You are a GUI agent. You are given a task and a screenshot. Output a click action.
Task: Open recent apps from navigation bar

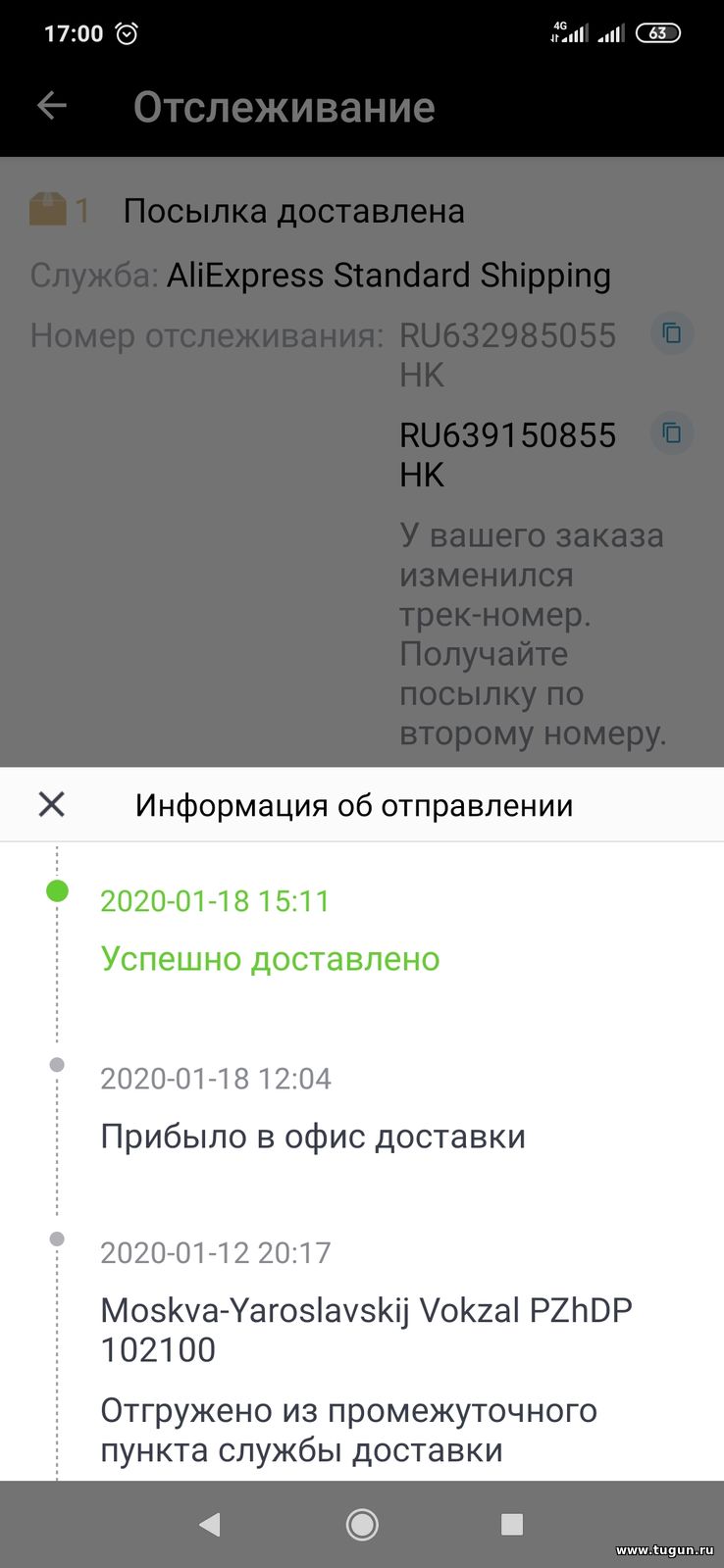(511, 1524)
